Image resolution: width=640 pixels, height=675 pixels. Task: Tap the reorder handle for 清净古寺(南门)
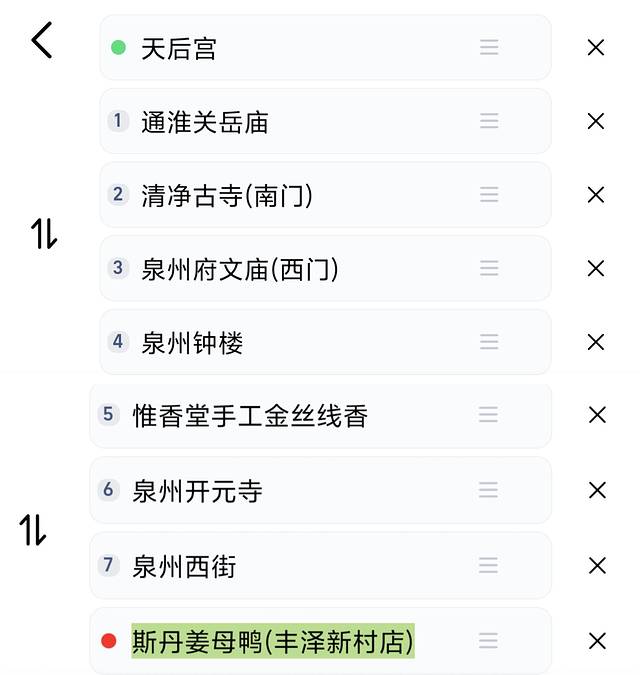pyautogui.click(x=489, y=195)
